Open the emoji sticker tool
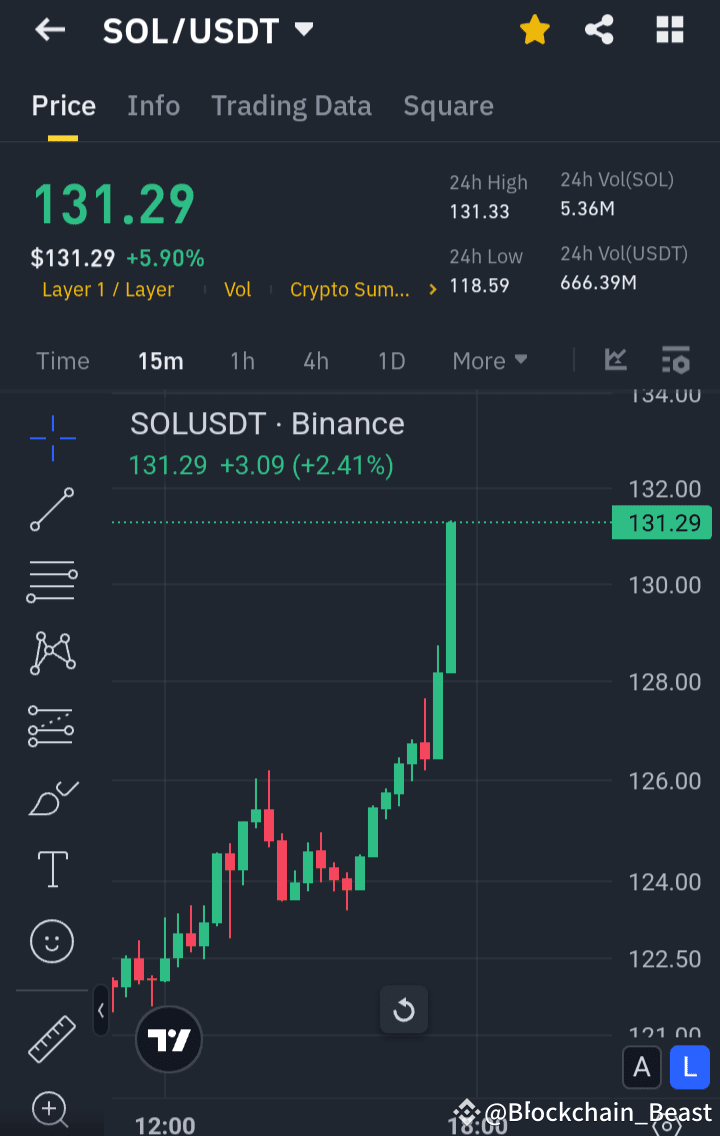 coord(51,941)
